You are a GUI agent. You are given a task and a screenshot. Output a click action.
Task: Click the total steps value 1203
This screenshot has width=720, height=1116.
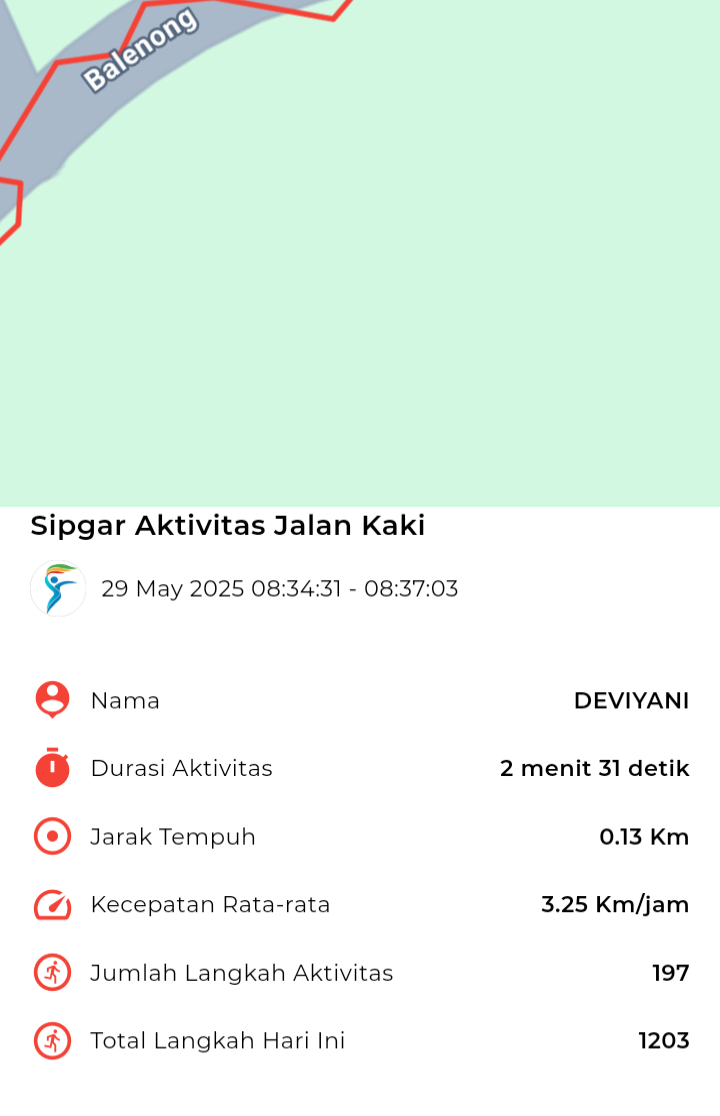pos(664,1040)
